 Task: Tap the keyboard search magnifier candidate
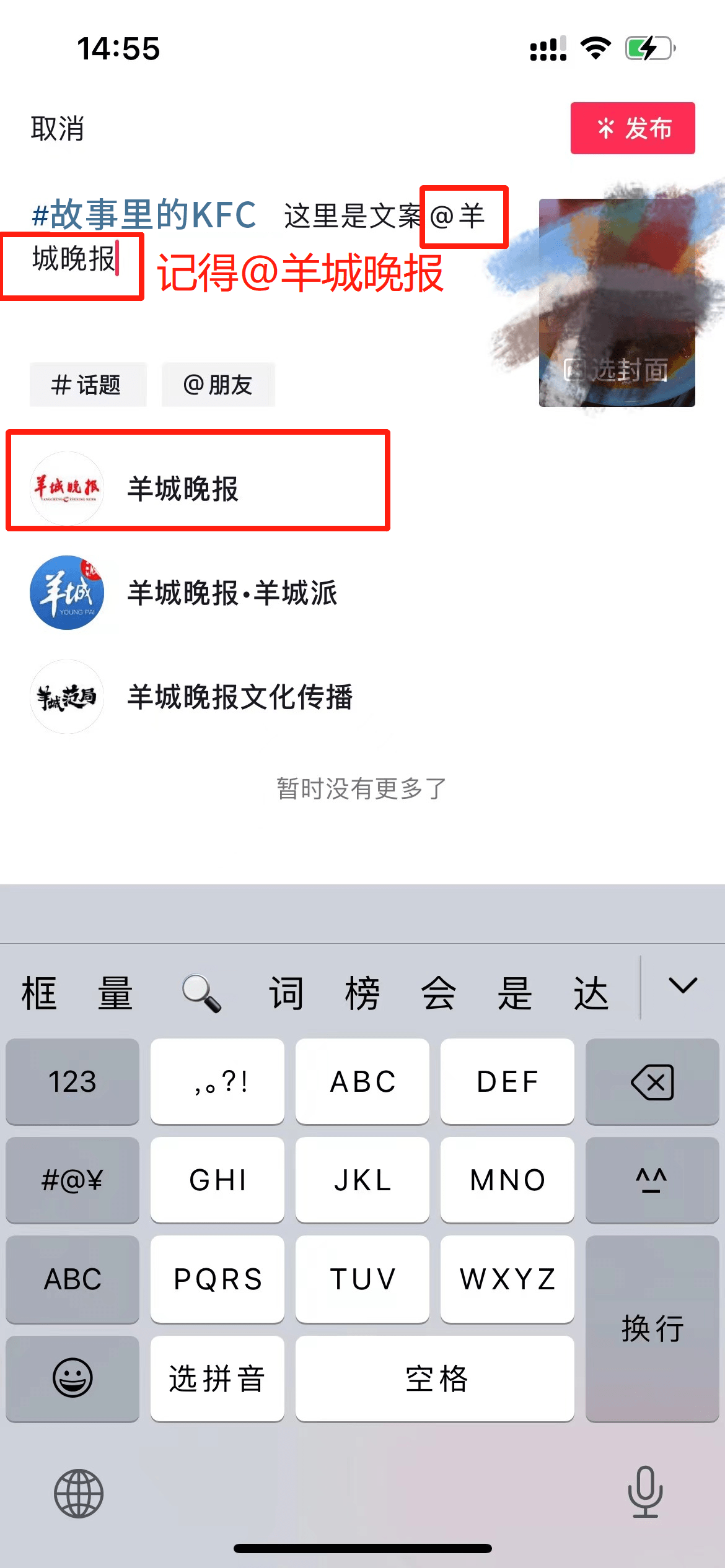pos(201,993)
